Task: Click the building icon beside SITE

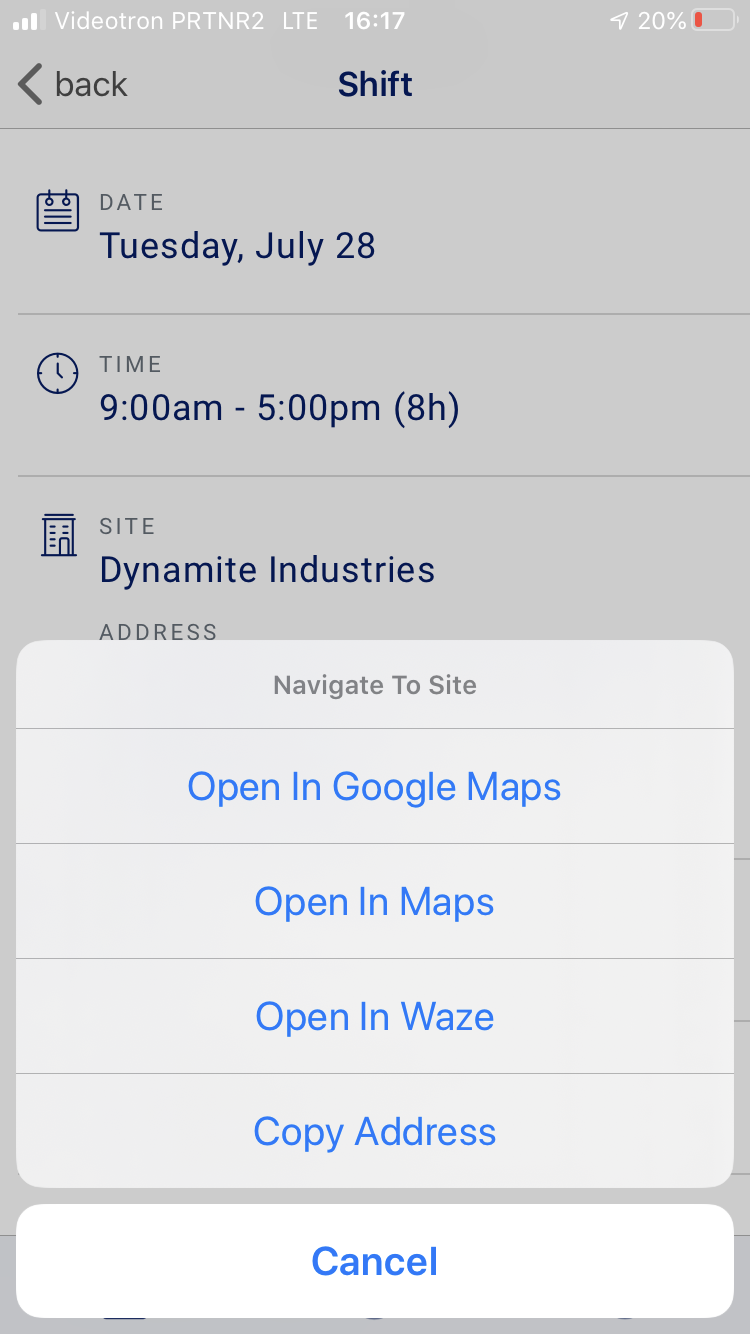Action: click(58, 535)
